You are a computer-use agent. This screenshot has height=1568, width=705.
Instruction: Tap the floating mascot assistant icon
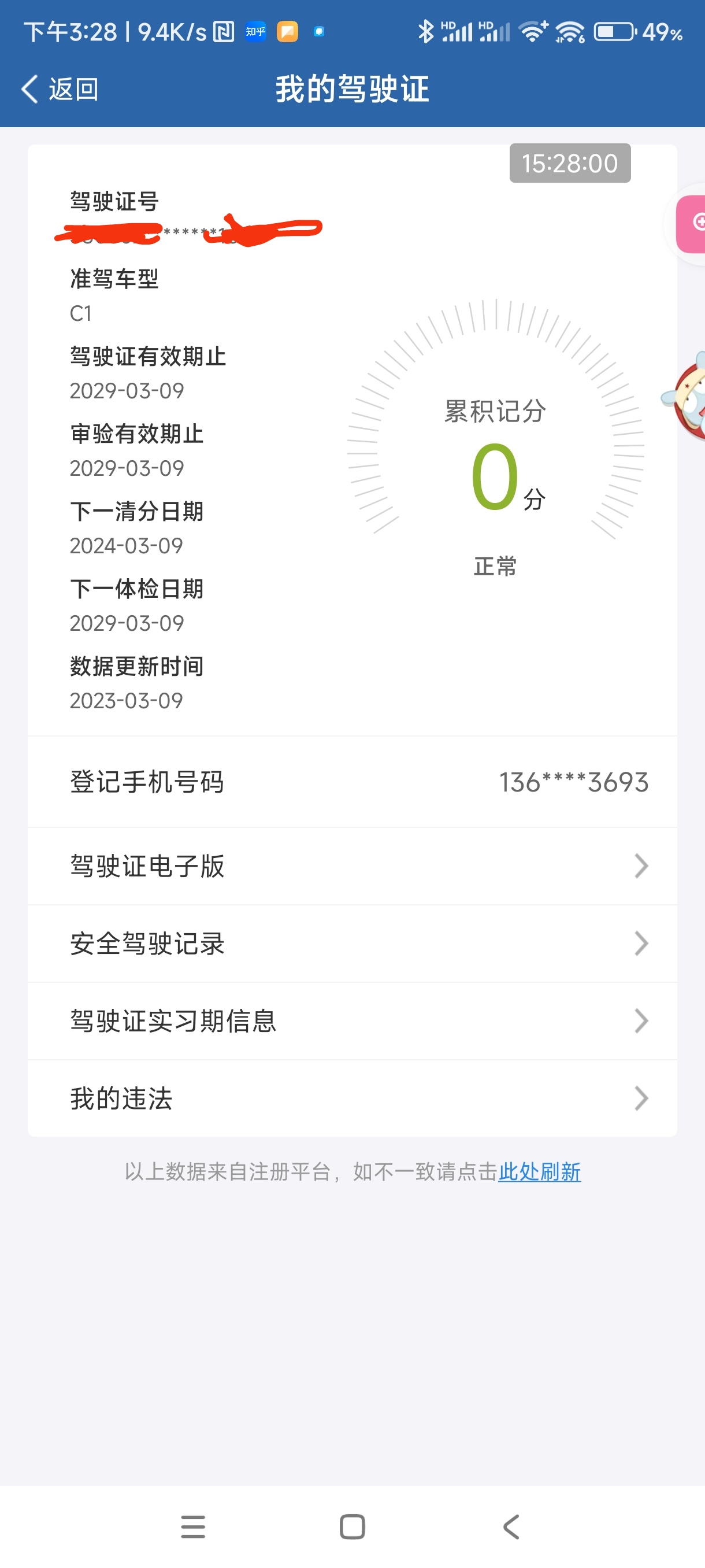point(685,397)
